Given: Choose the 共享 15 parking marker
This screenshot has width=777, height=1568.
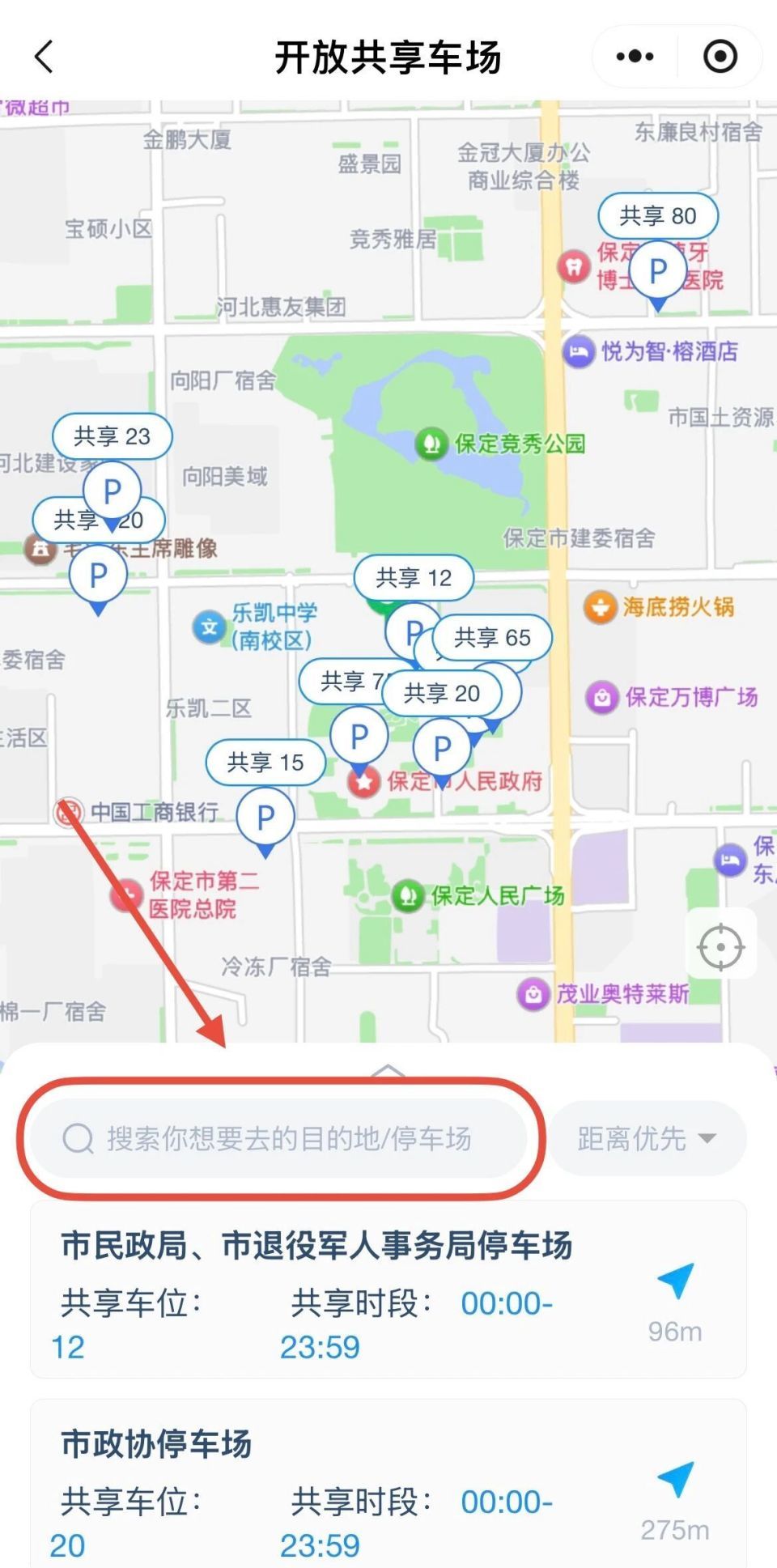Looking at the screenshot, I should (265, 762).
